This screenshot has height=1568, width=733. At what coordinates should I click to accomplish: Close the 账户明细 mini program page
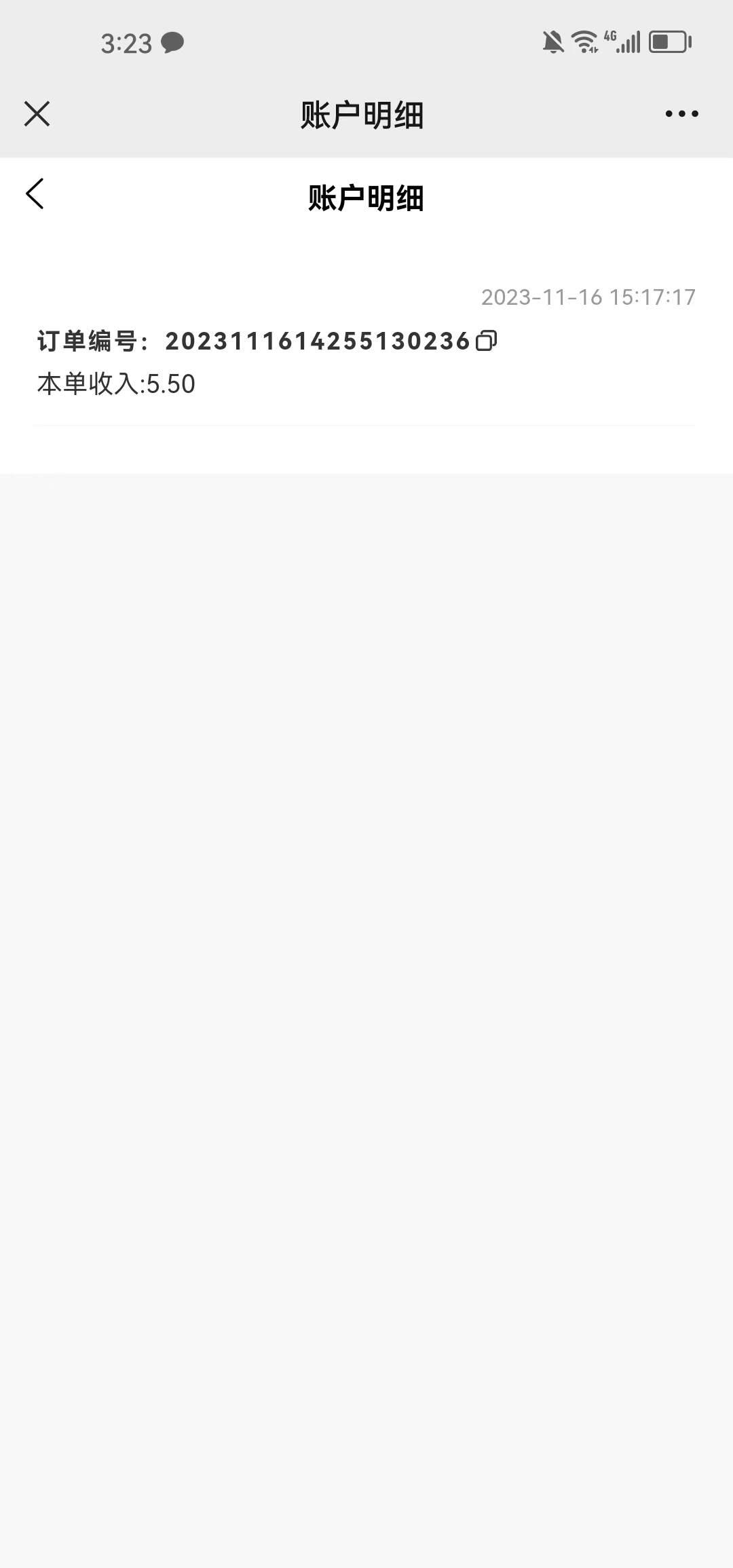[37, 114]
